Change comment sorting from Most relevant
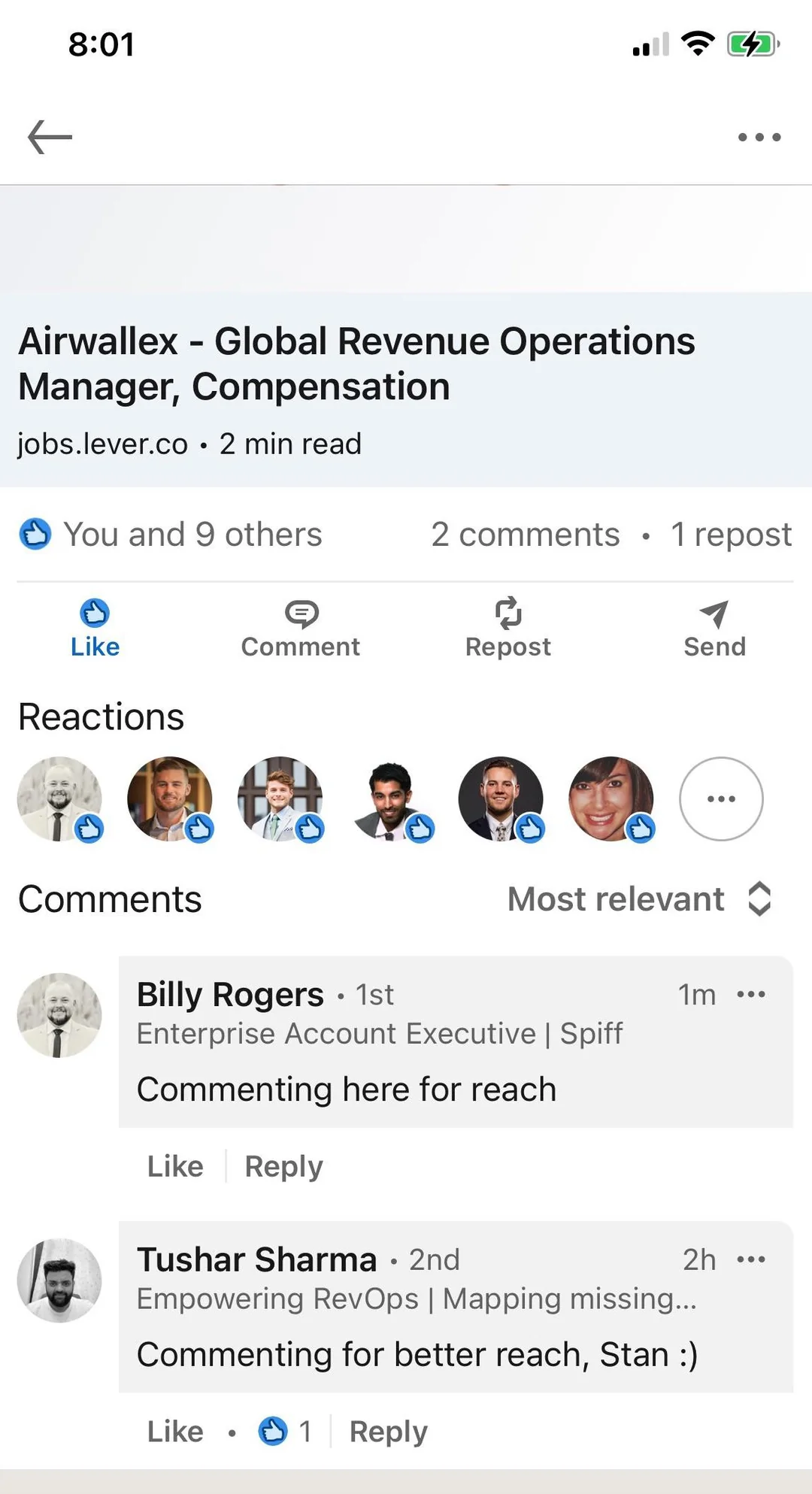The height and width of the screenshot is (1494, 812). 639,899
